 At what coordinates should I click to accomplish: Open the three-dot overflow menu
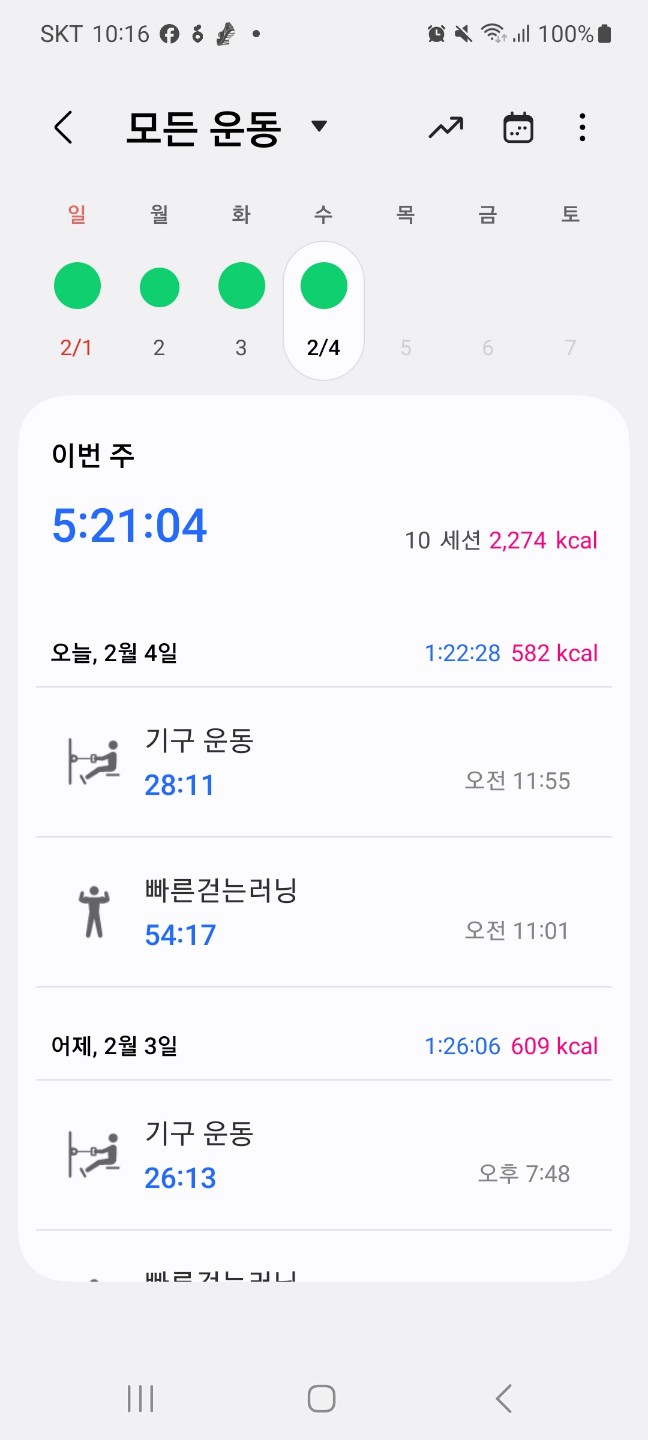(x=582, y=128)
